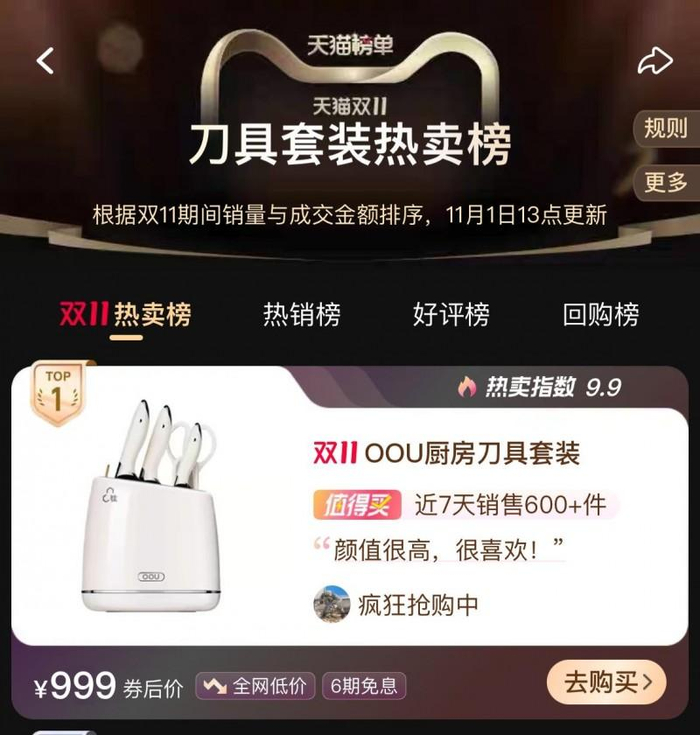
Task: Switch to the 好评榜 tab
Action: [451, 314]
